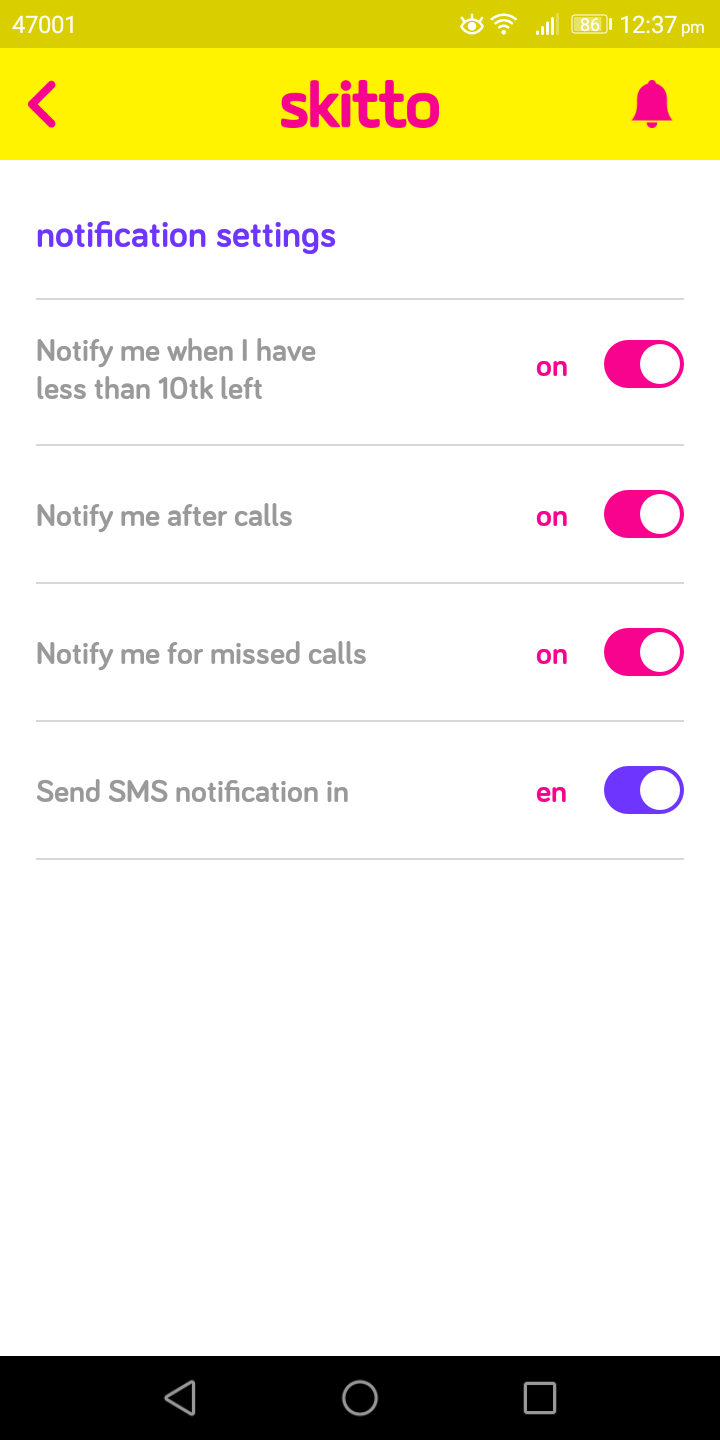Open recent apps from the navigation bar

coord(540,1398)
